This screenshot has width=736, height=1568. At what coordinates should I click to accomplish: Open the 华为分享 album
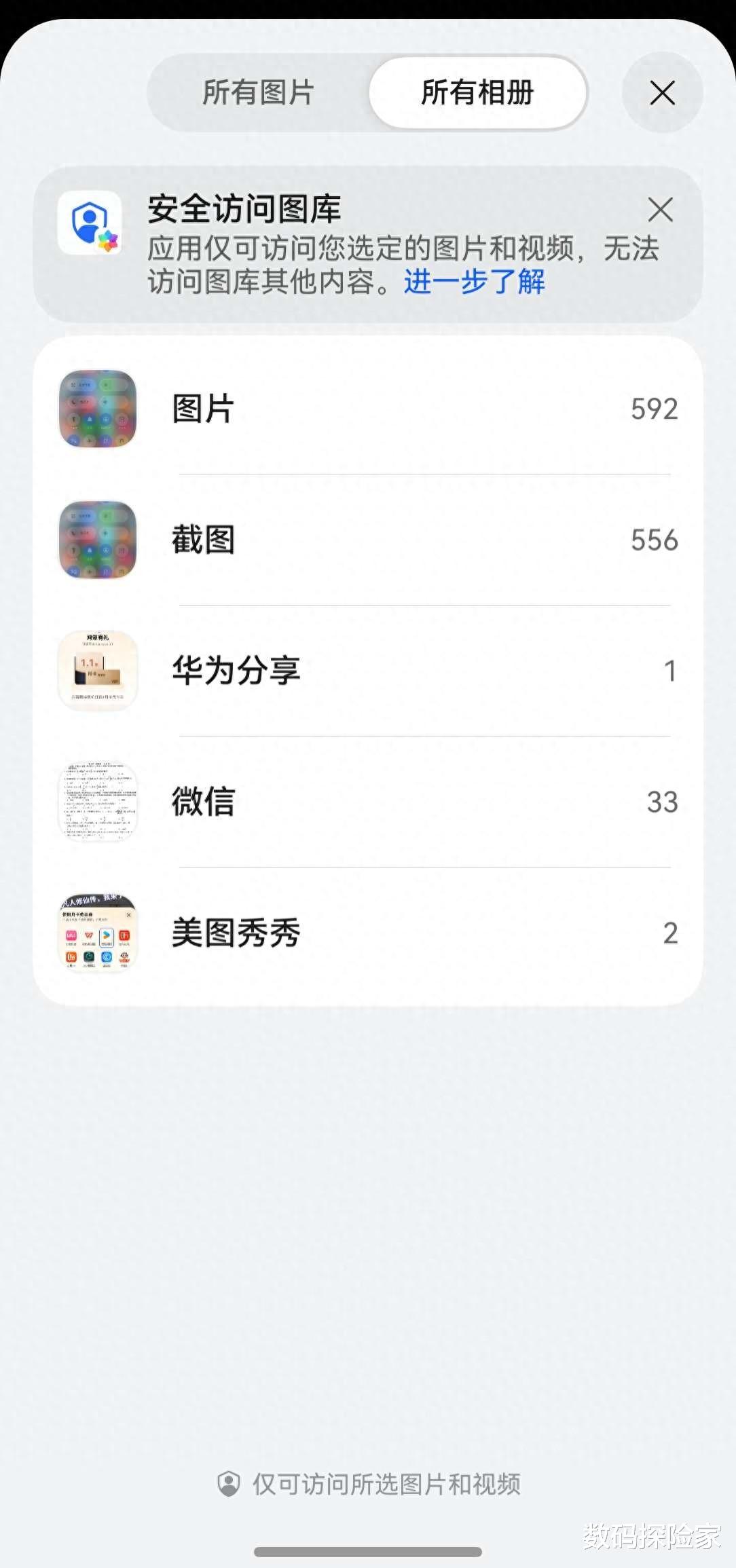click(x=367, y=671)
